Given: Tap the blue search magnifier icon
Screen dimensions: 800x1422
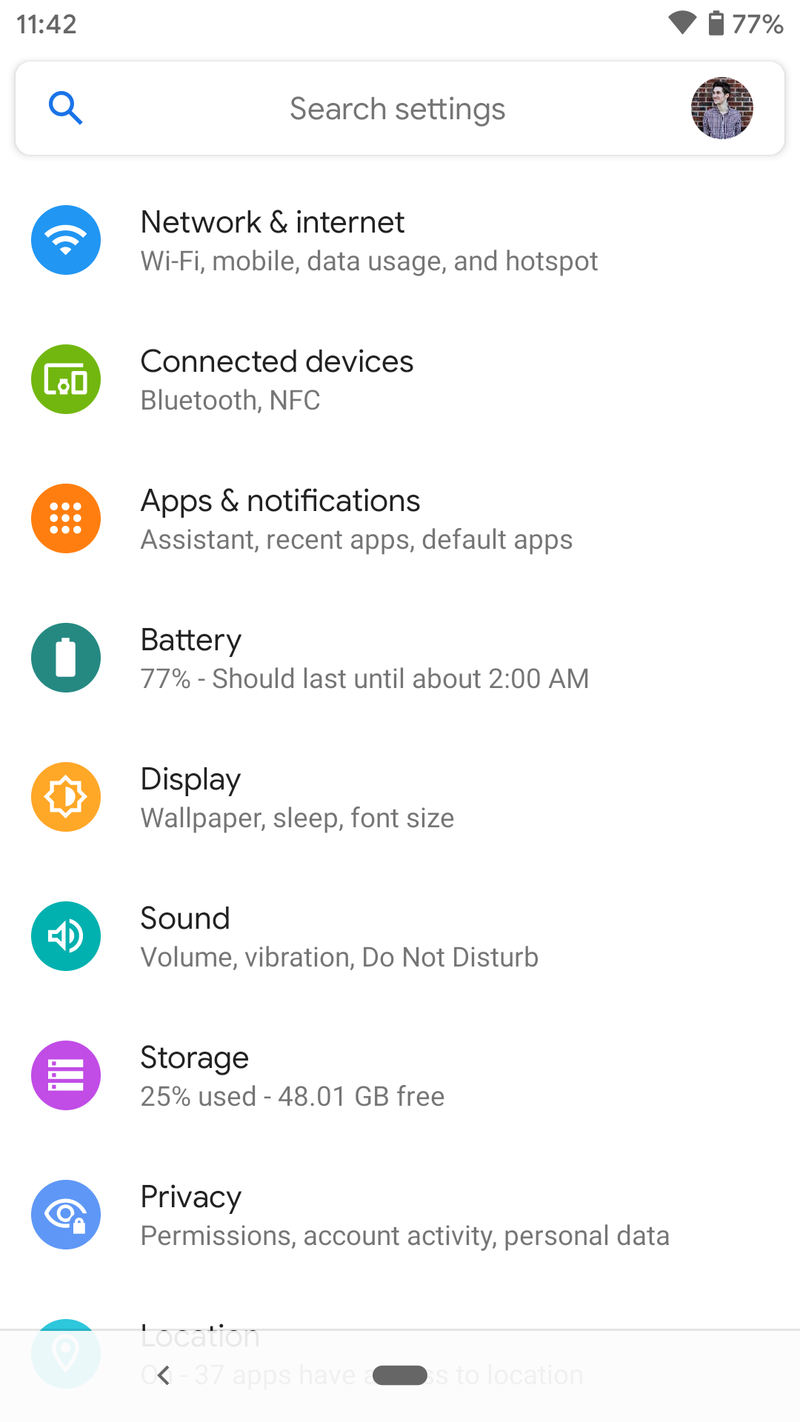Looking at the screenshot, I should pos(66,108).
